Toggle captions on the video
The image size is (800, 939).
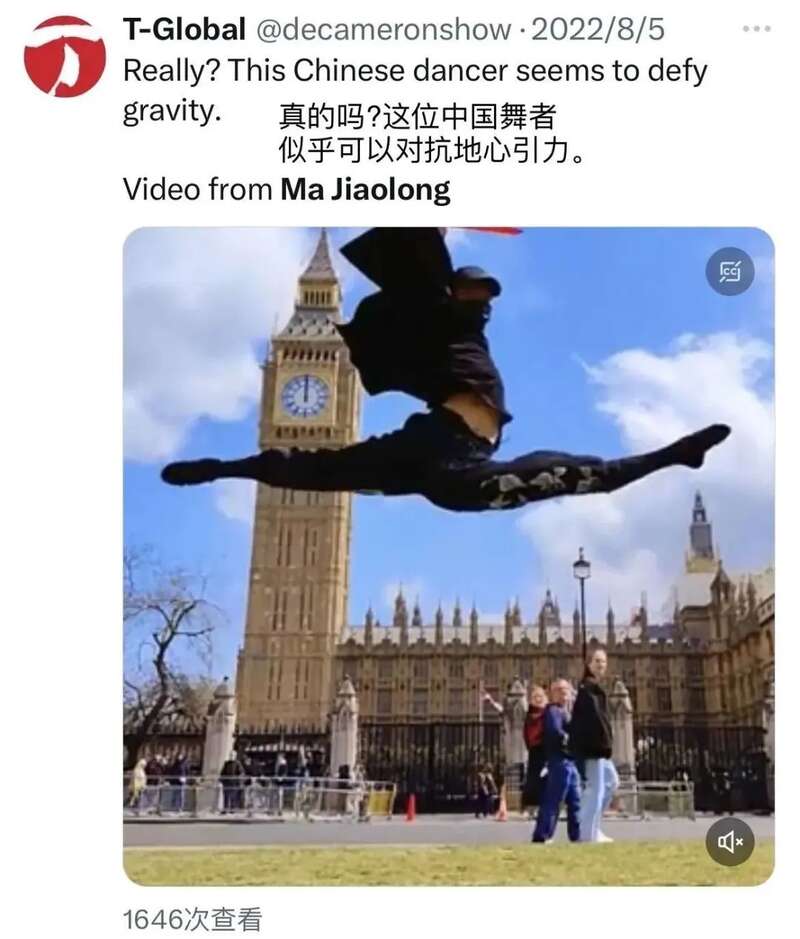730,271
